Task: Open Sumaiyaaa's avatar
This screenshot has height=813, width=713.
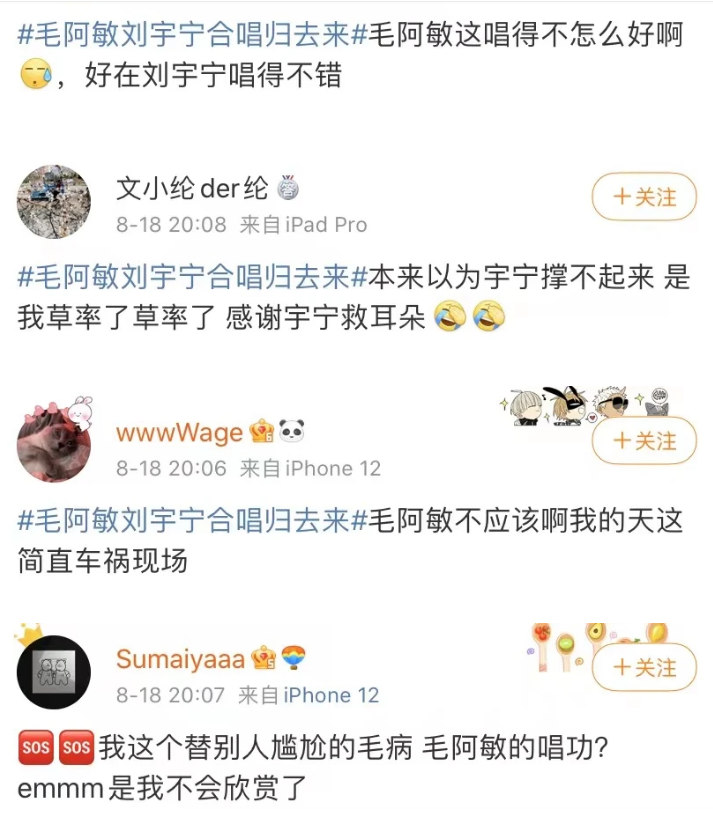Action: [x=54, y=671]
